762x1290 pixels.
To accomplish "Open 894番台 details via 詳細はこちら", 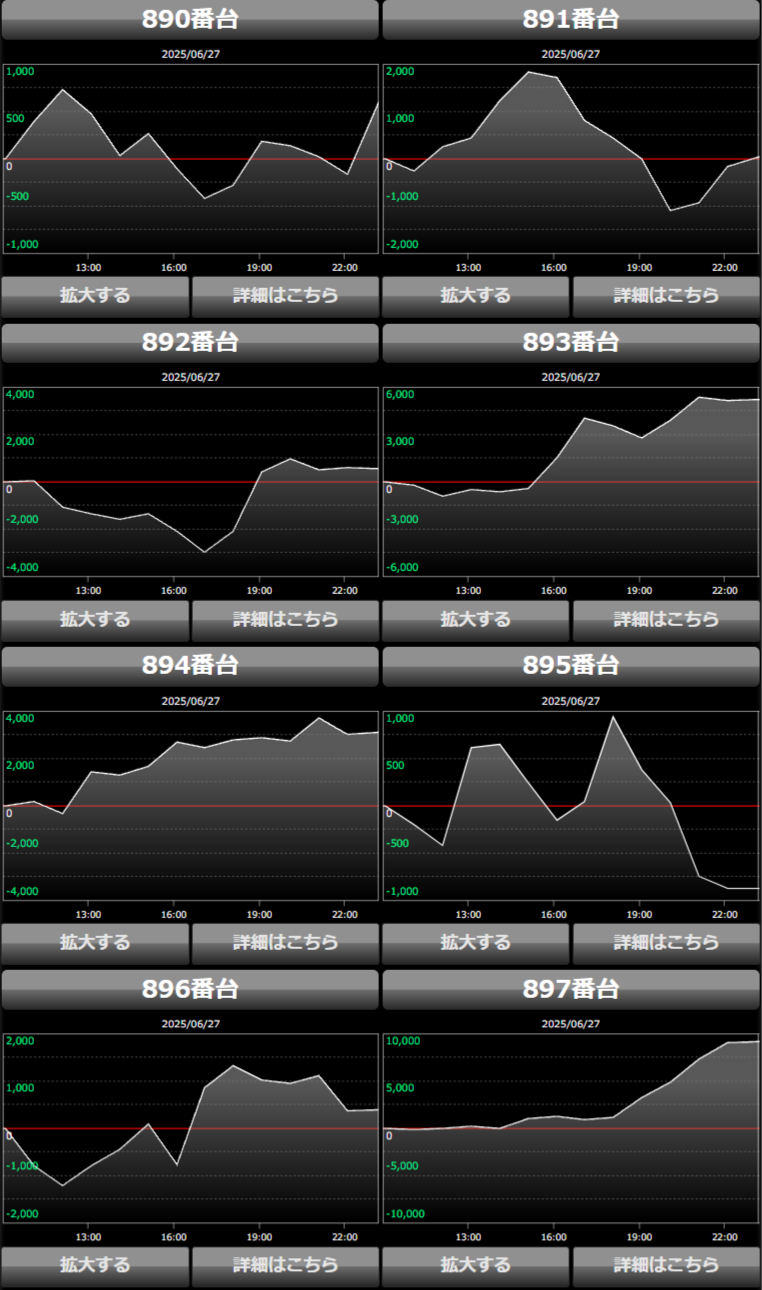I will point(285,942).
